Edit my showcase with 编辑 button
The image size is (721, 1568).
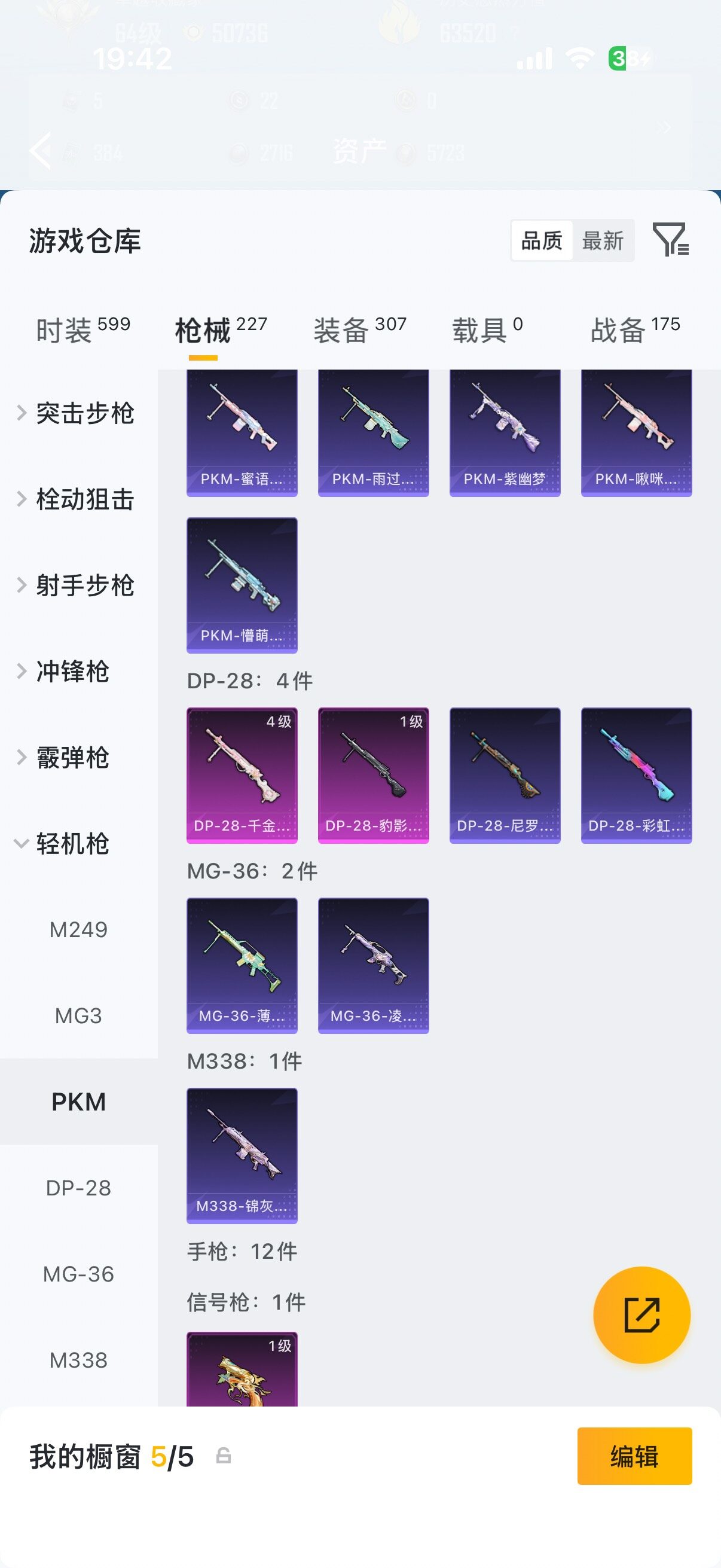(634, 1456)
